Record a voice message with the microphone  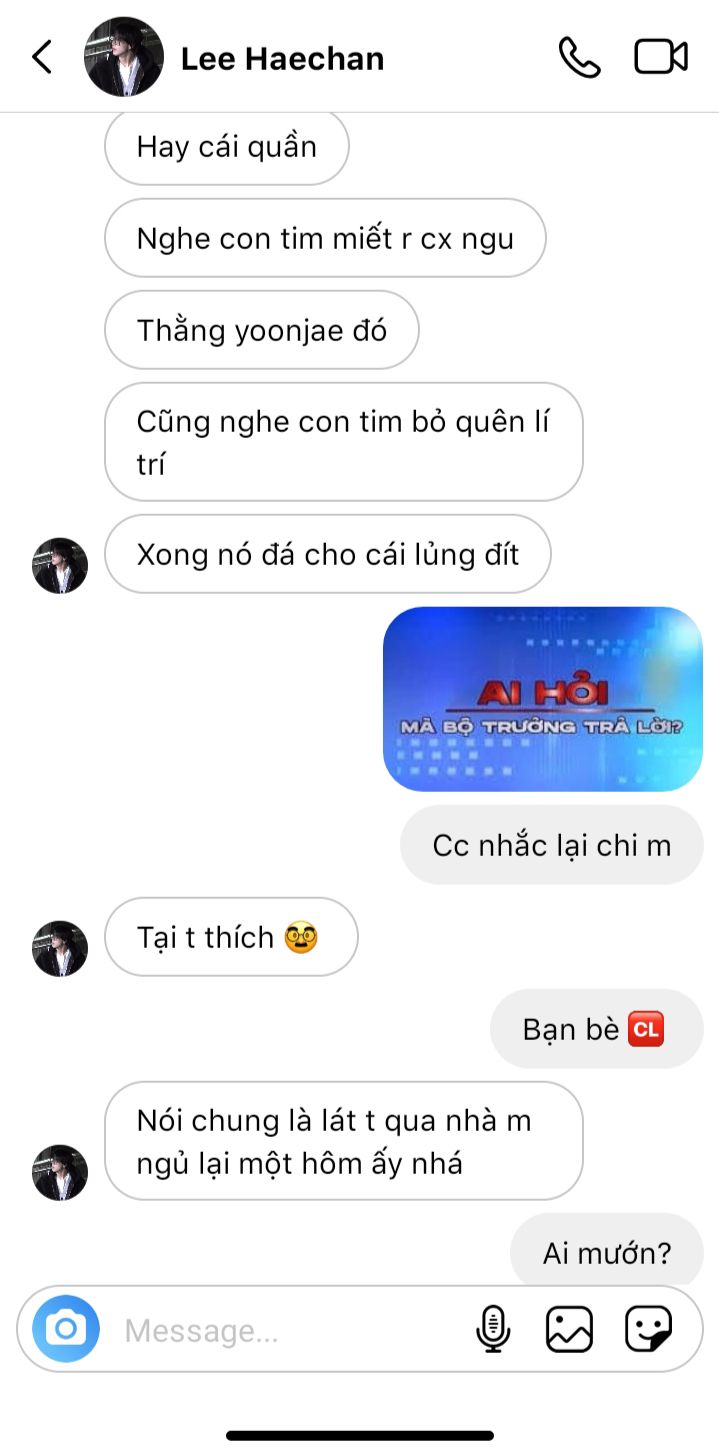pyautogui.click(x=492, y=1330)
